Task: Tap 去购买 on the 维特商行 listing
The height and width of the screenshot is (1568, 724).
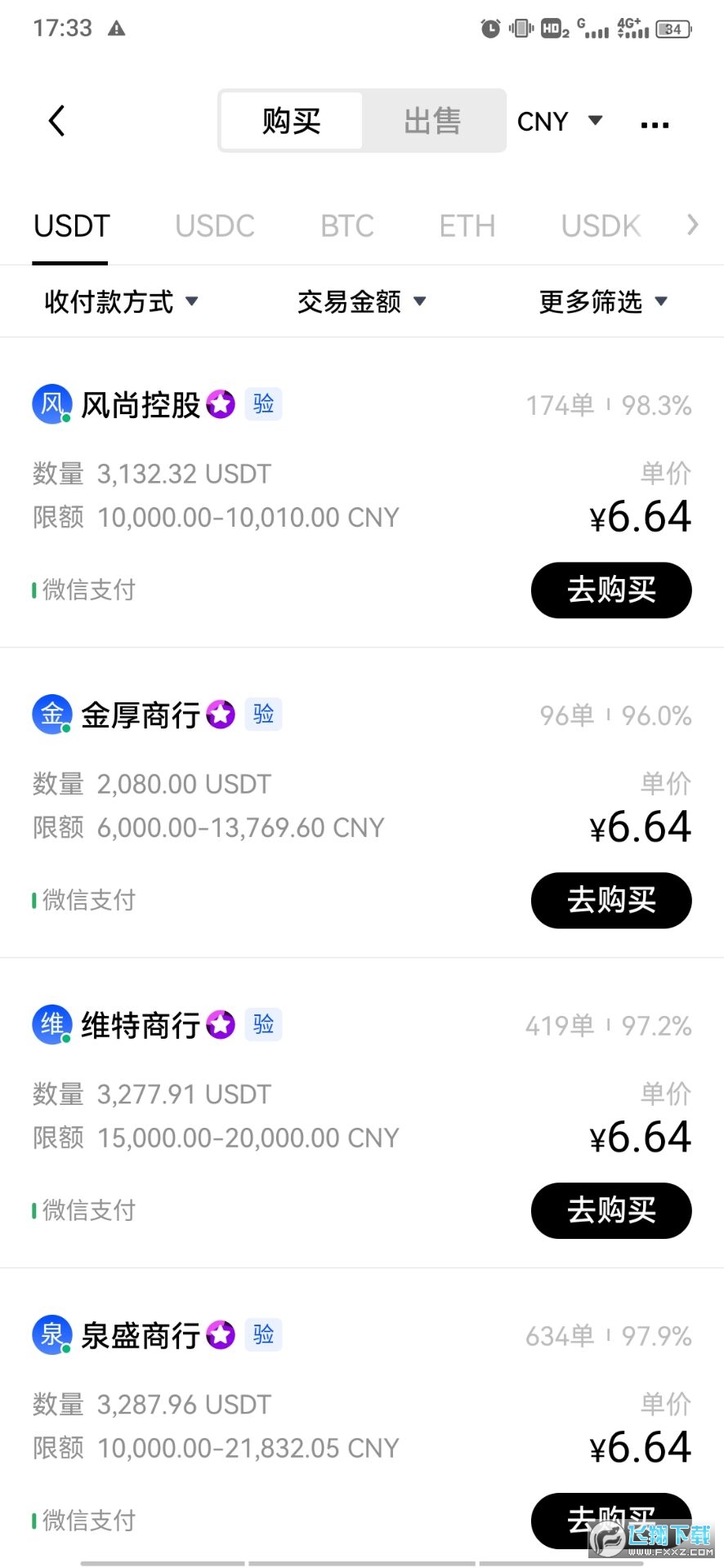Action: click(610, 1210)
